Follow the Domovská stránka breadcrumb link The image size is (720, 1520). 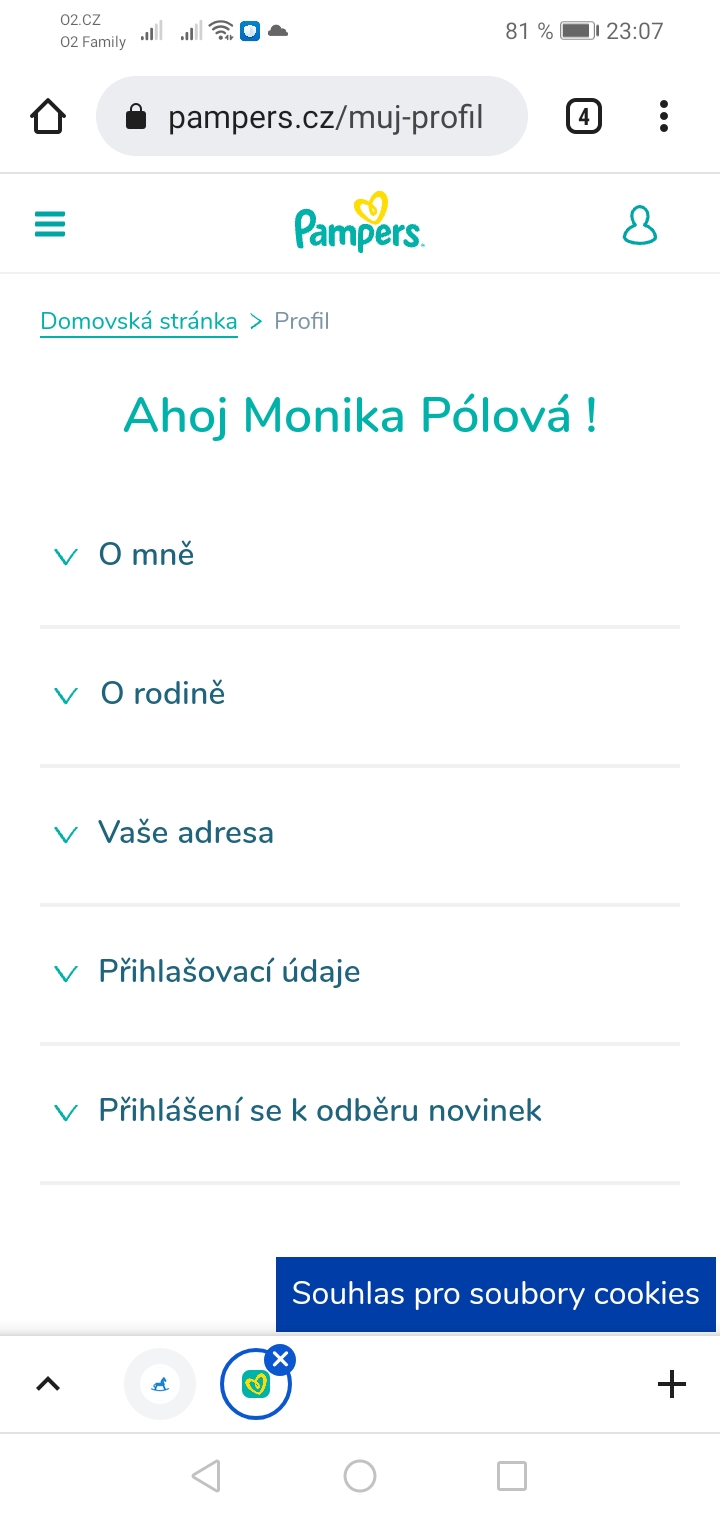pyautogui.click(x=139, y=321)
